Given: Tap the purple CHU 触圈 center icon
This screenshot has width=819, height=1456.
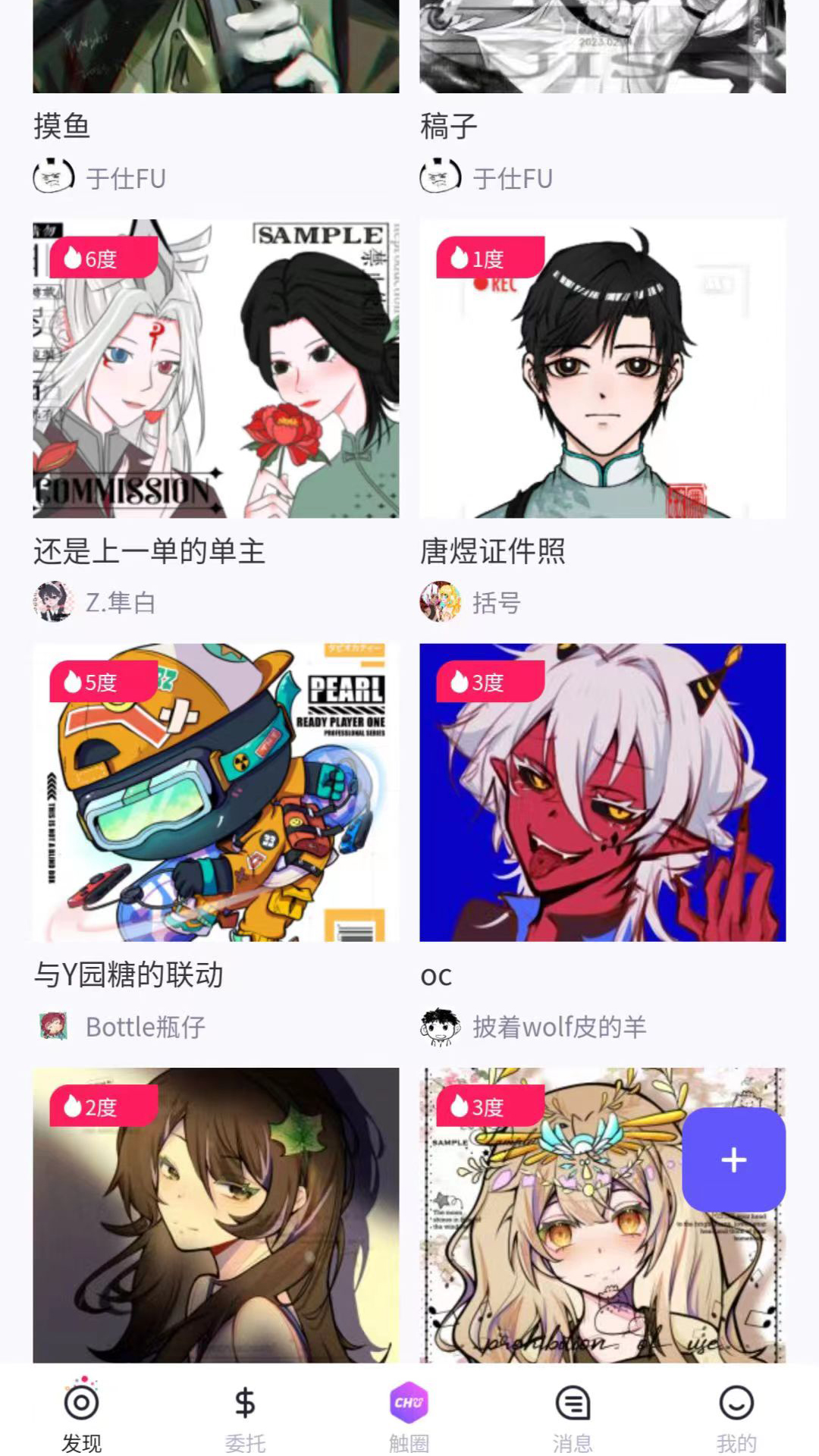Looking at the screenshot, I should (408, 1402).
